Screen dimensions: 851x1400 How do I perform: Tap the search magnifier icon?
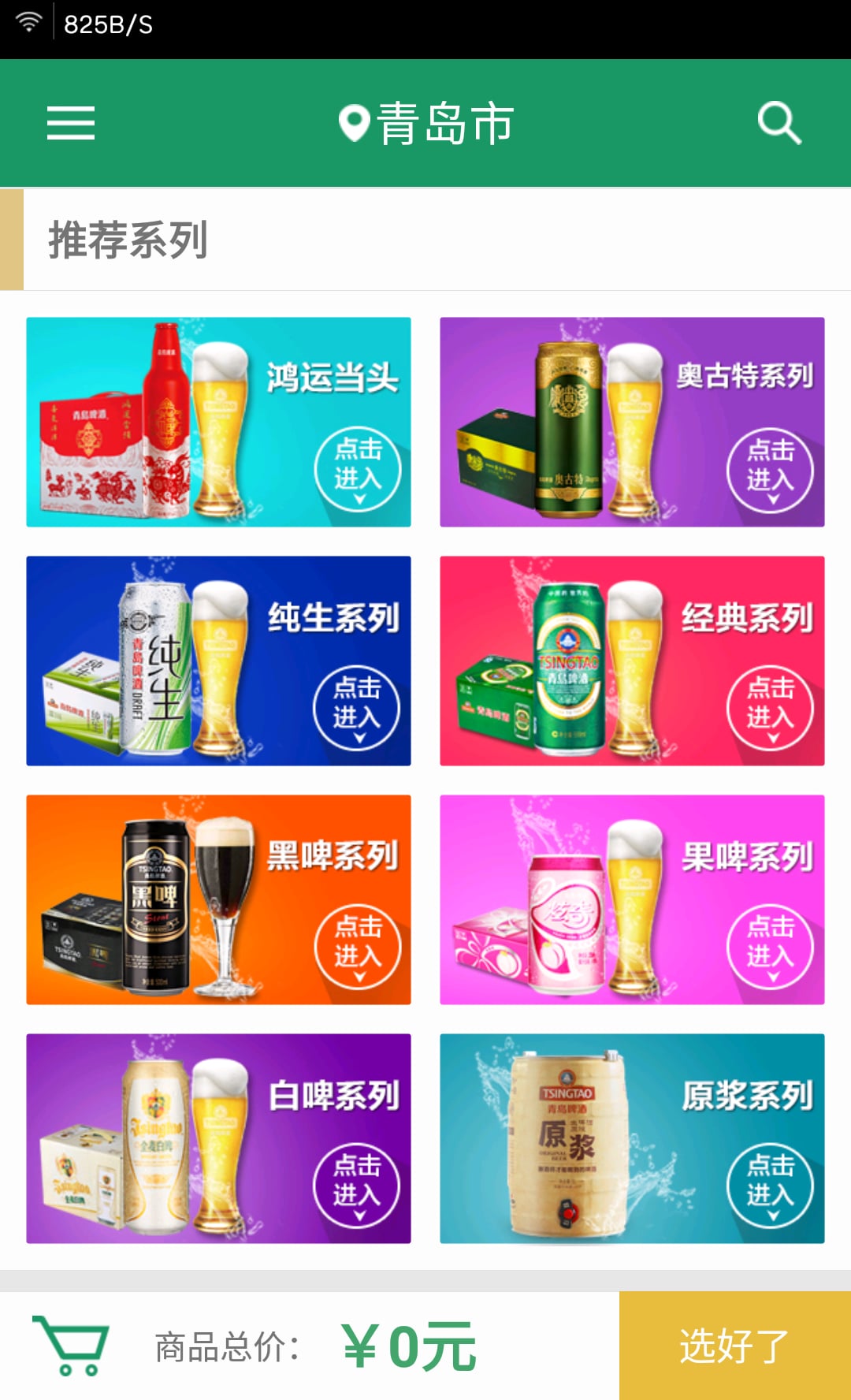[779, 123]
